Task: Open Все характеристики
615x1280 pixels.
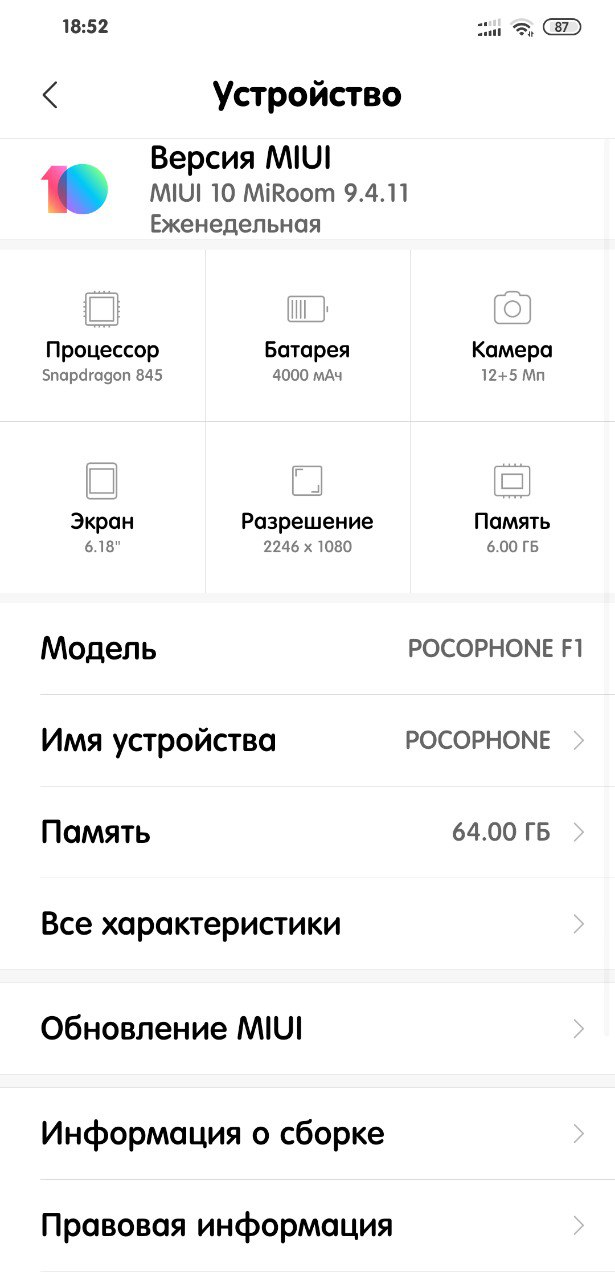Action: pos(307,924)
